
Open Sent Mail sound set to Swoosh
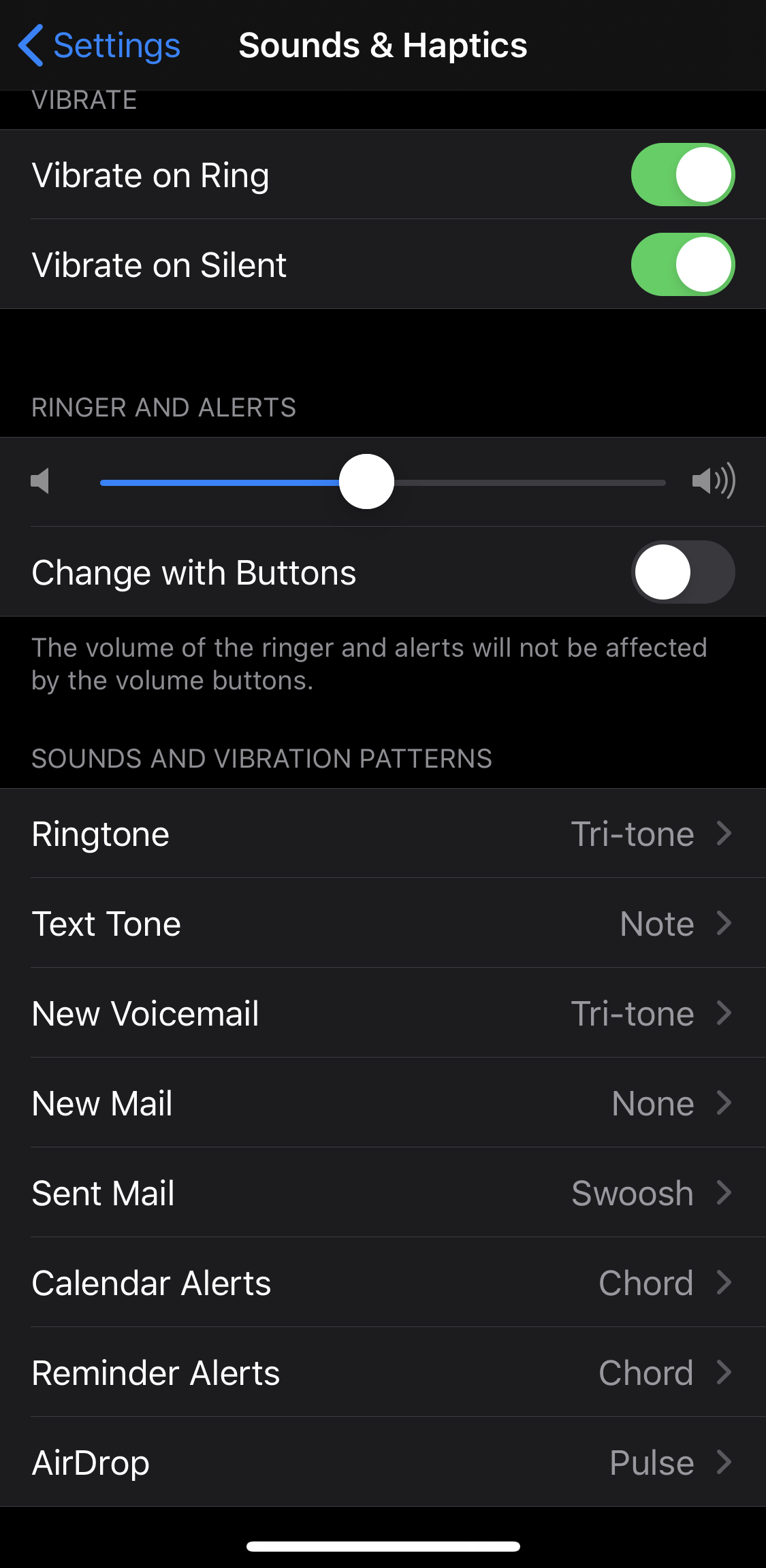pyautogui.click(x=383, y=1193)
